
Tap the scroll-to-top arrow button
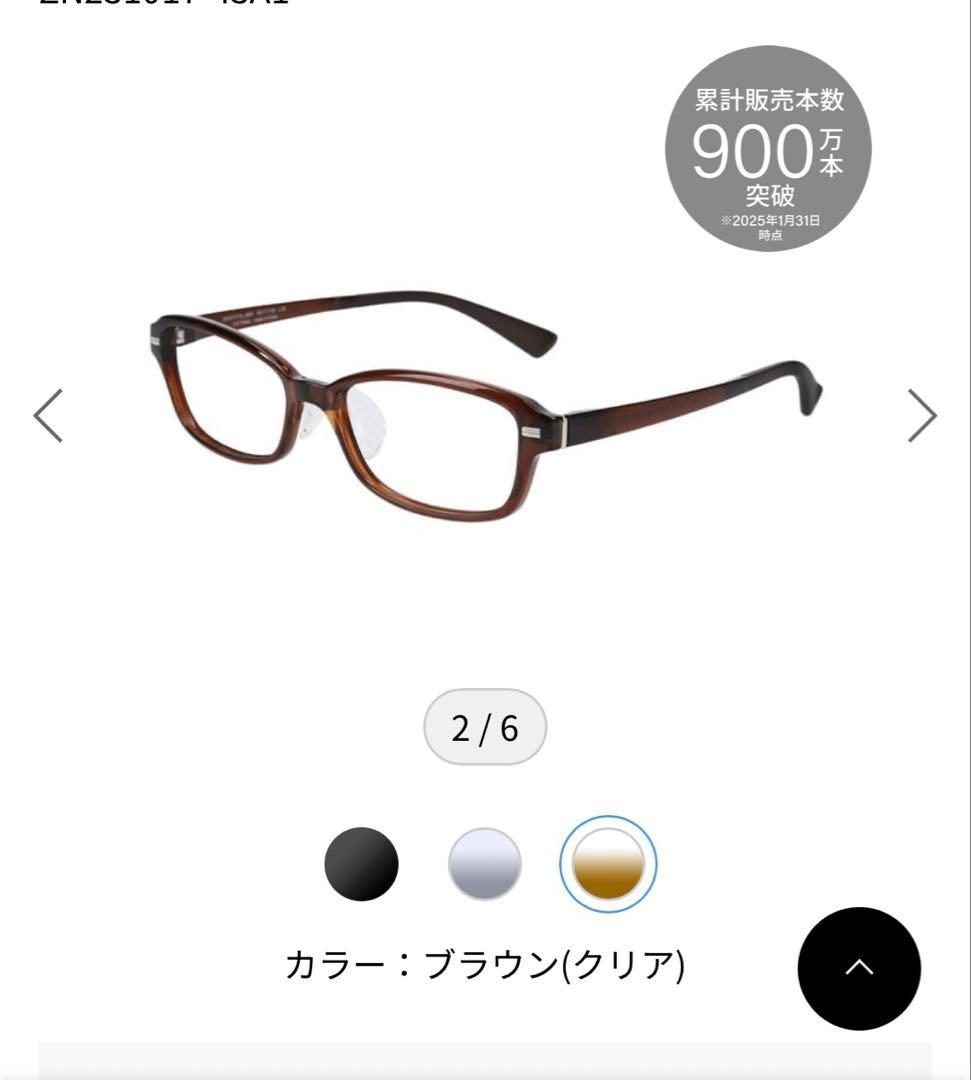coord(859,968)
